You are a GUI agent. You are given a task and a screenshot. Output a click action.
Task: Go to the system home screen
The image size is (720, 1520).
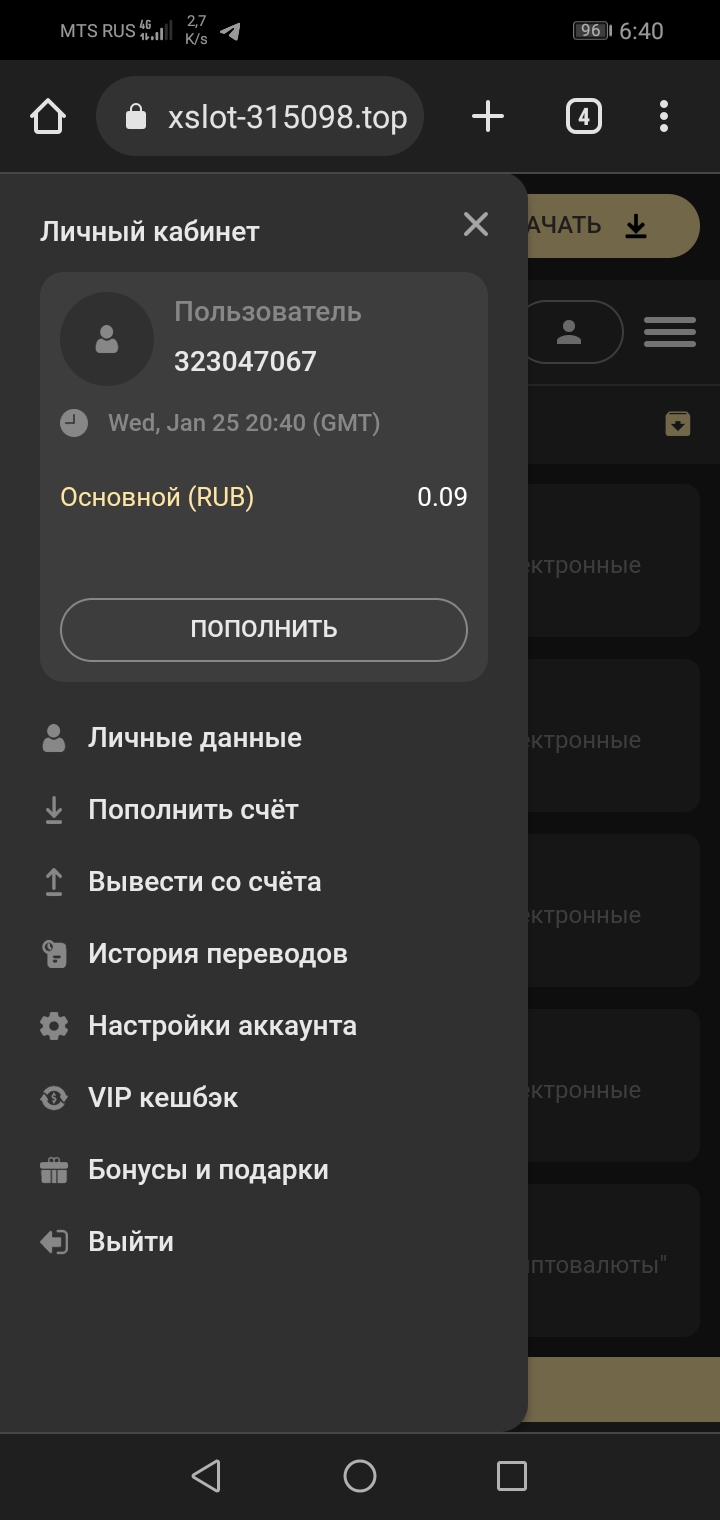tap(360, 1476)
